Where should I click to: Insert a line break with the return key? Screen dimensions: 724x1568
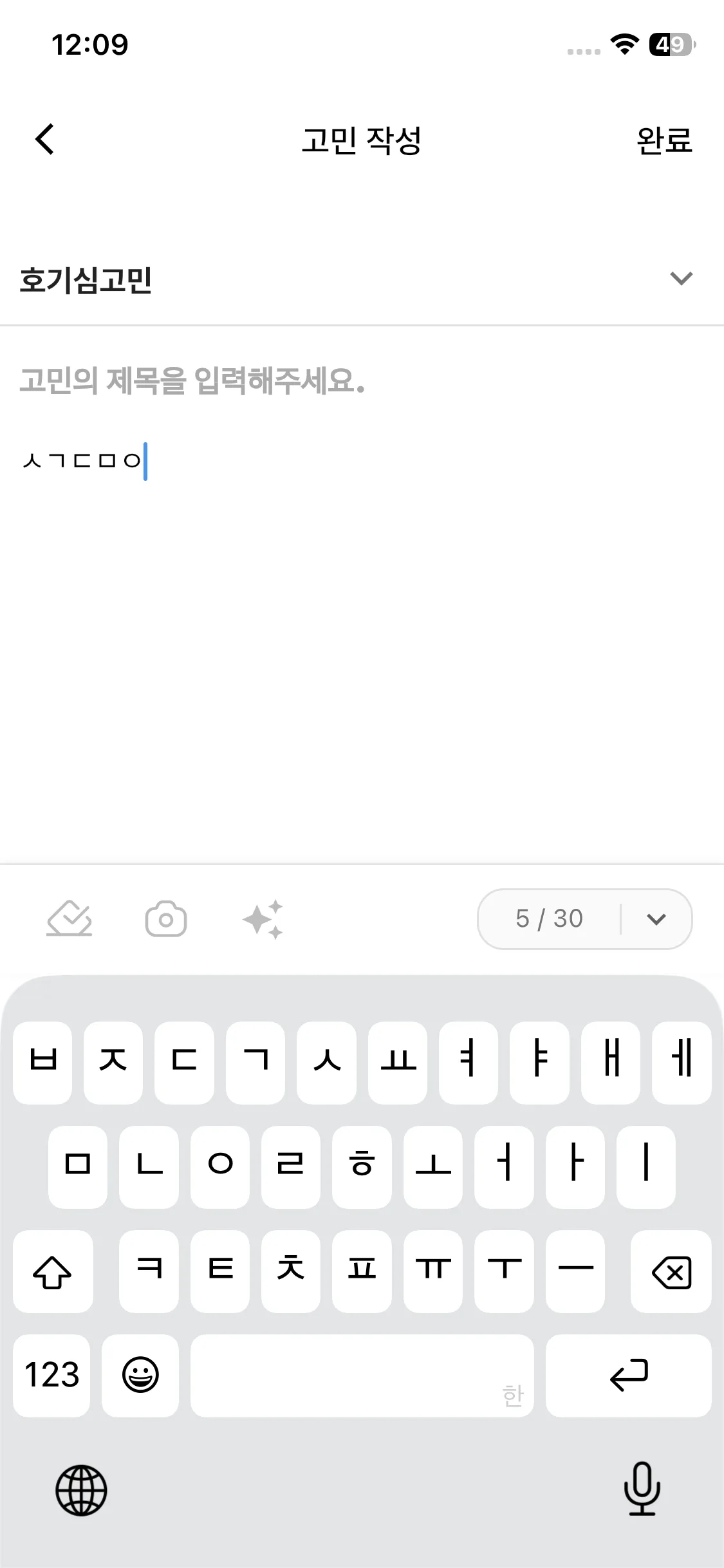pos(629,1376)
